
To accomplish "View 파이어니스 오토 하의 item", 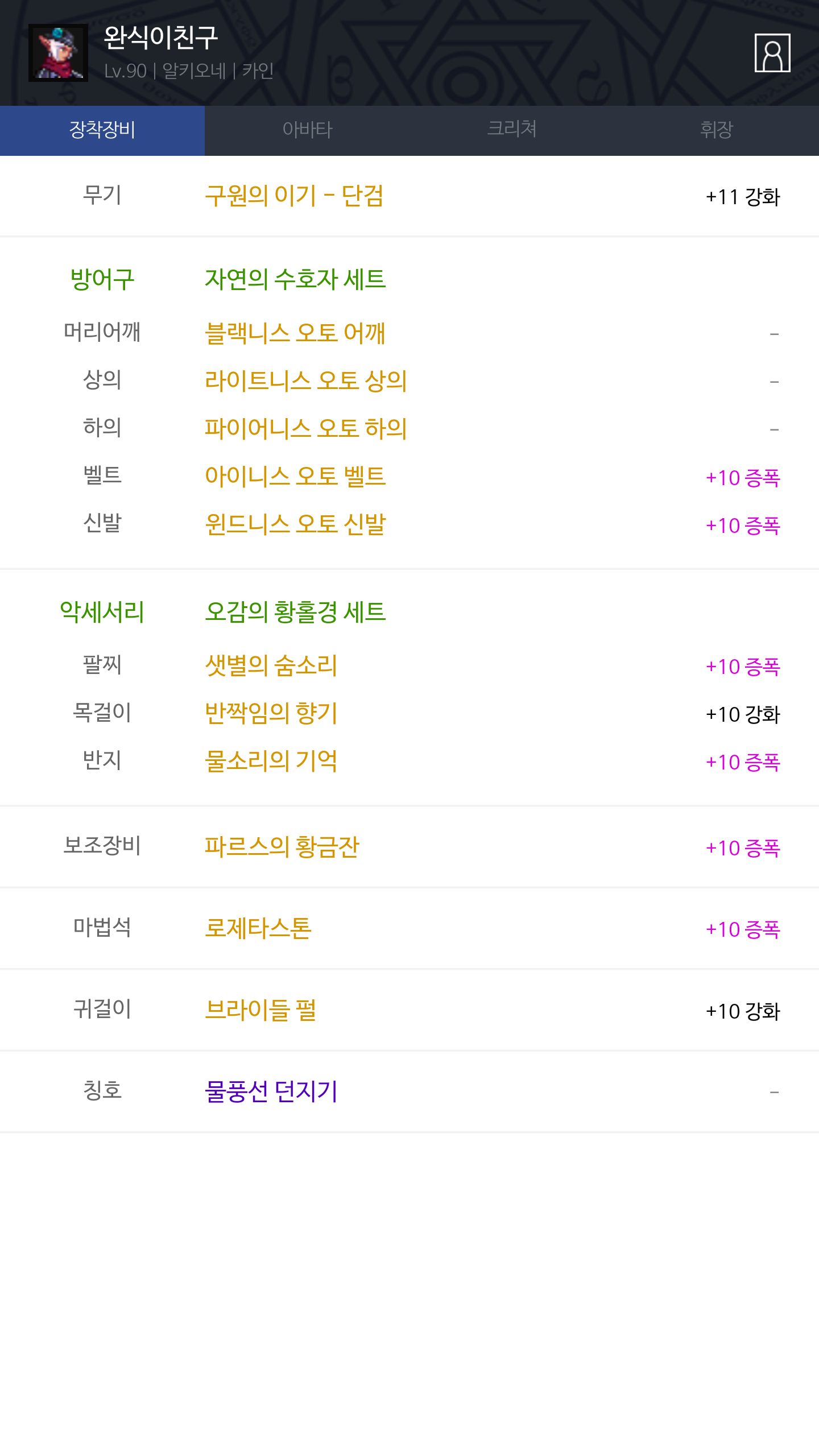I will click(306, 429).
